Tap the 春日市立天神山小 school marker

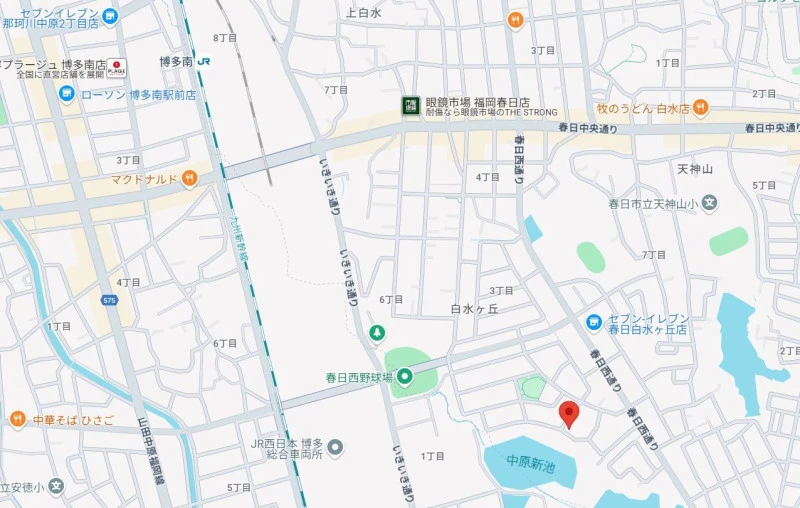[709, 204]
